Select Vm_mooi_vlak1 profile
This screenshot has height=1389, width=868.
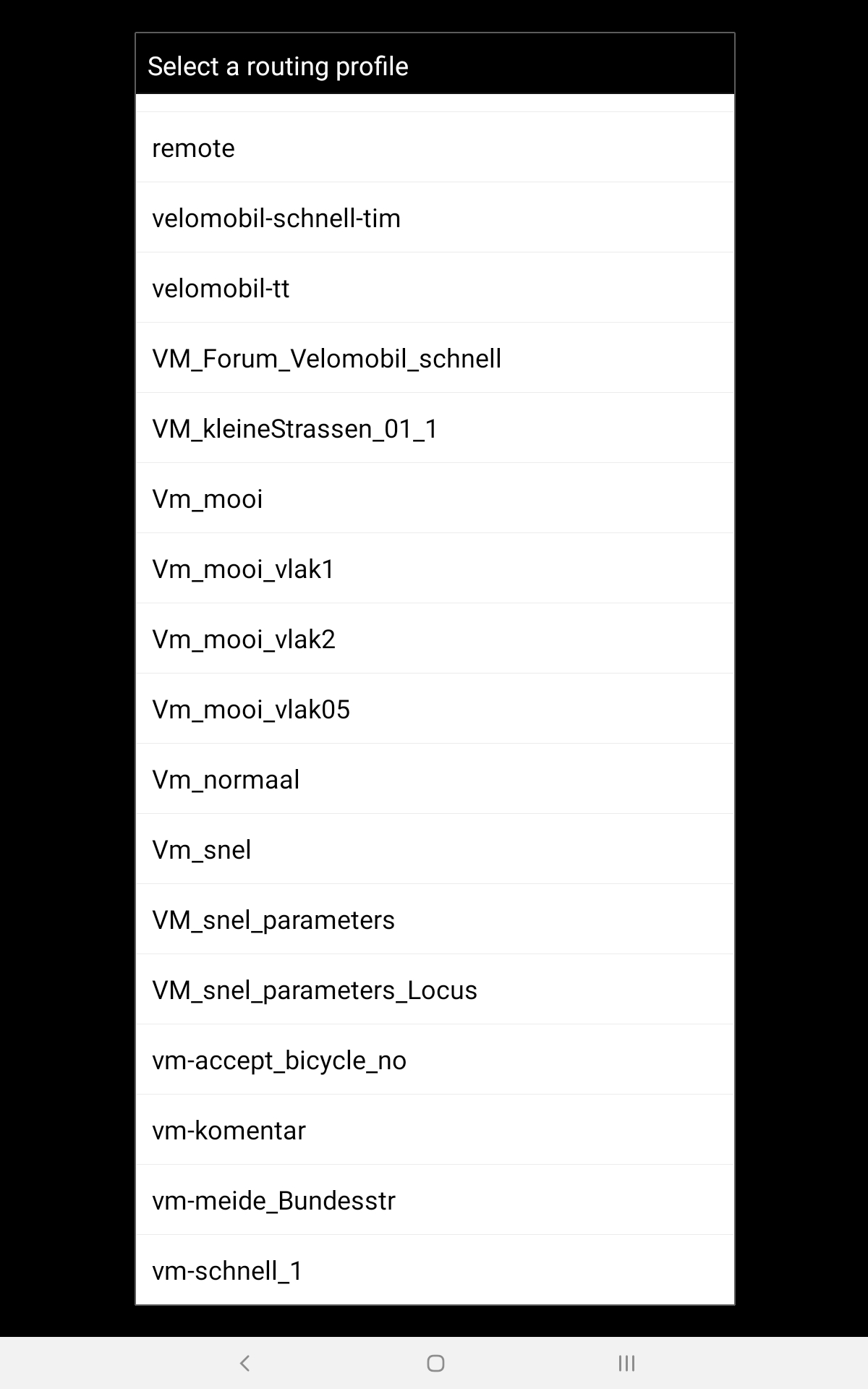pos(434,569)
